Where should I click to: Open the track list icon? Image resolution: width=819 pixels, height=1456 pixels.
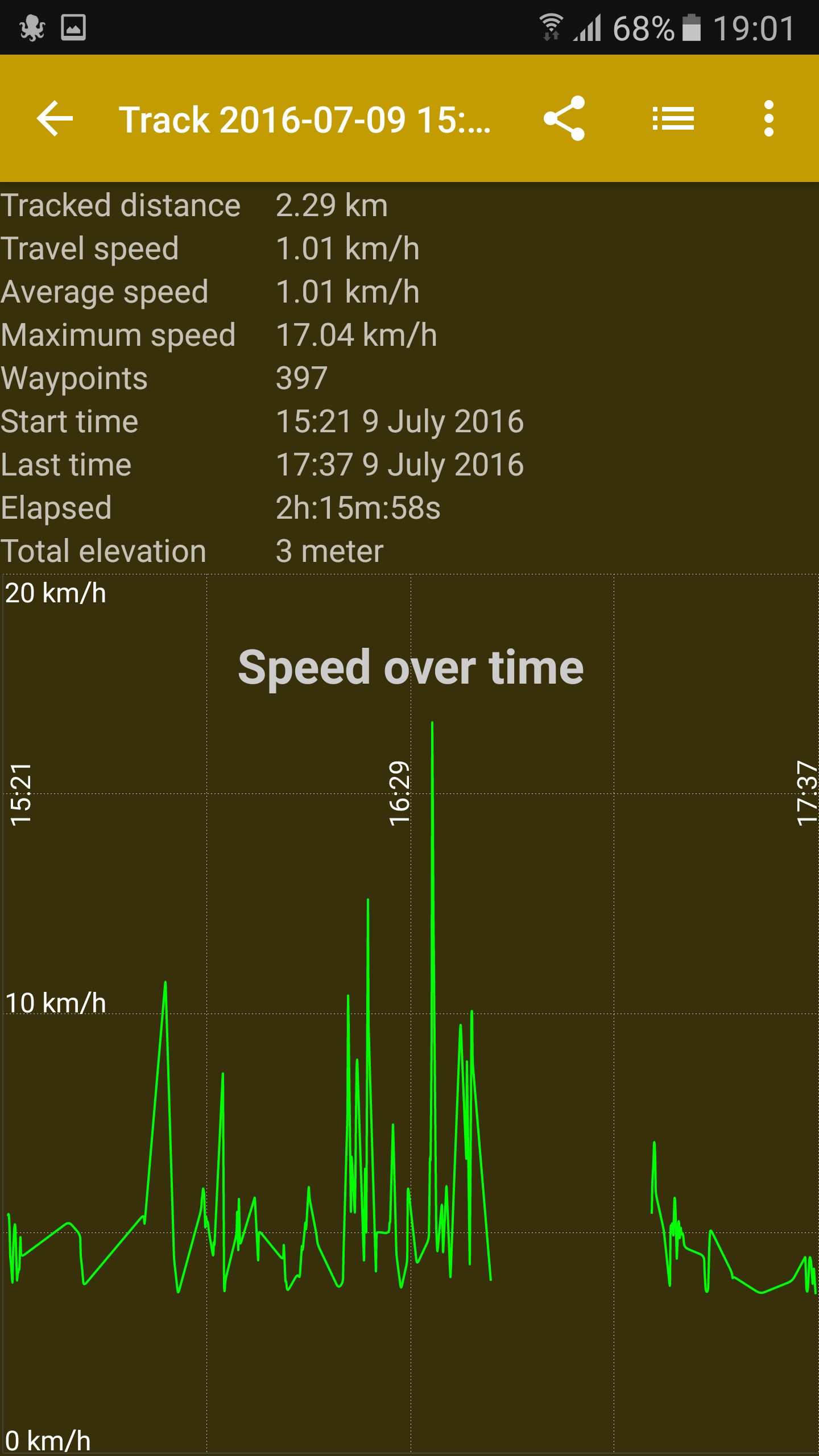(673, 118)
